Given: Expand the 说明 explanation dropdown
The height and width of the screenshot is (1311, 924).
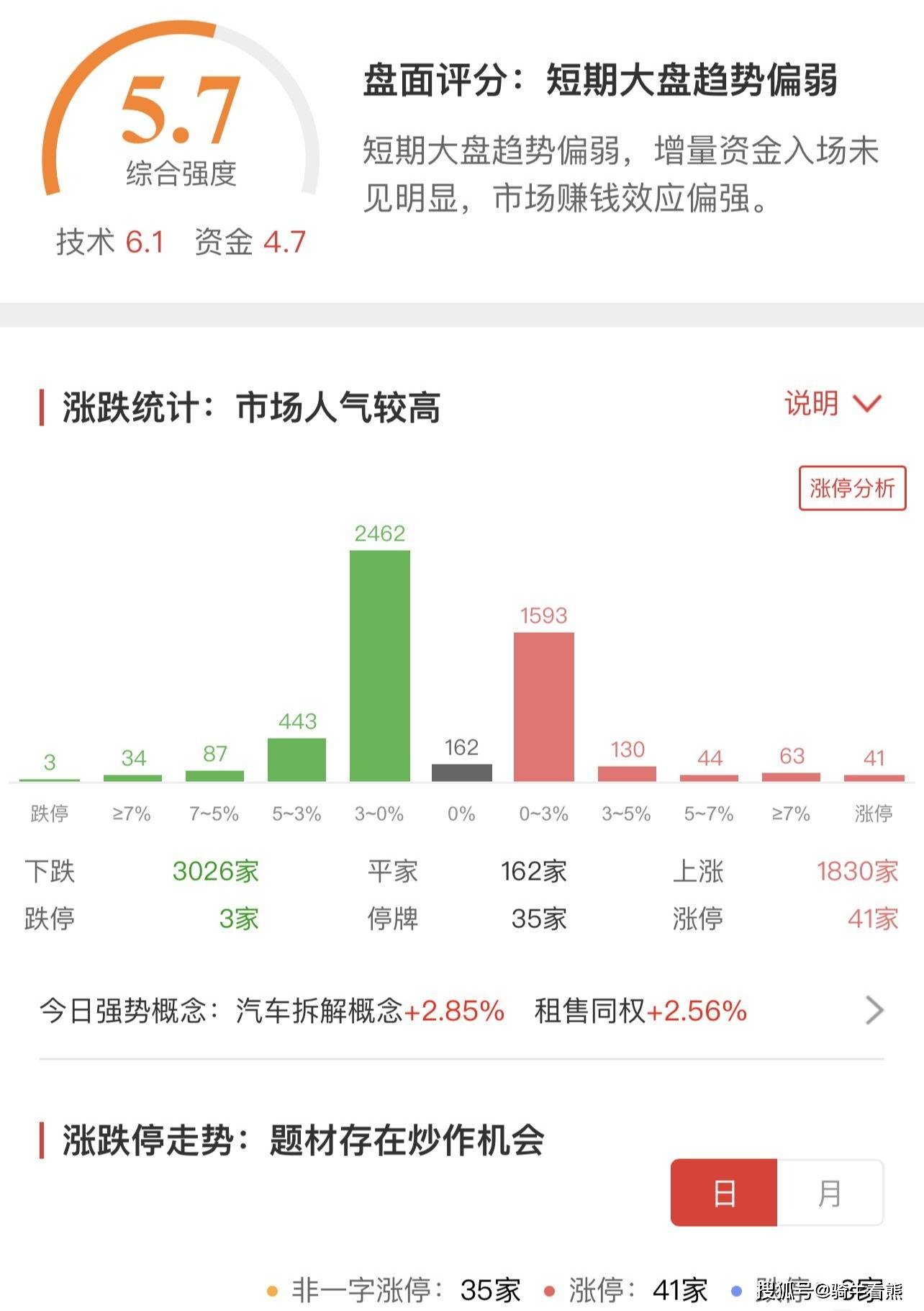Looking at the screenshot, I should [x=832, y=404].
